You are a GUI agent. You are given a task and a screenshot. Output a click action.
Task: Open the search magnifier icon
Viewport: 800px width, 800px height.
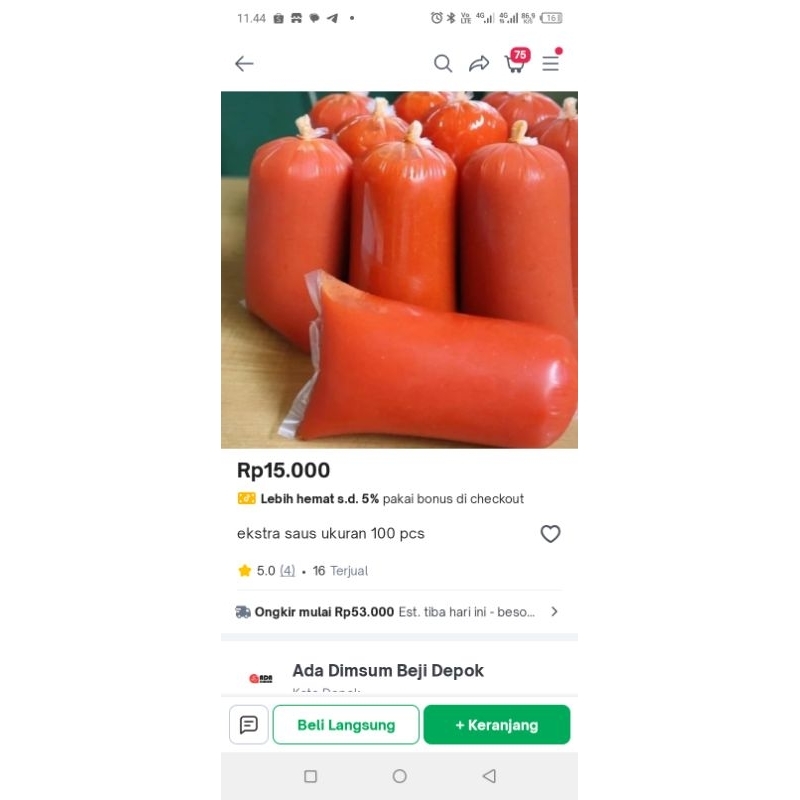[443, 64]
